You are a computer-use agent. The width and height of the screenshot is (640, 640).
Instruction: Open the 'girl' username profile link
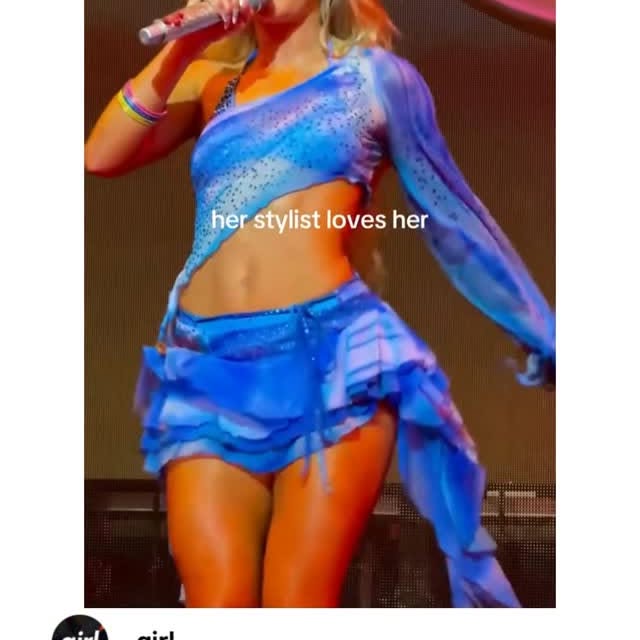[x=155, y=635]
